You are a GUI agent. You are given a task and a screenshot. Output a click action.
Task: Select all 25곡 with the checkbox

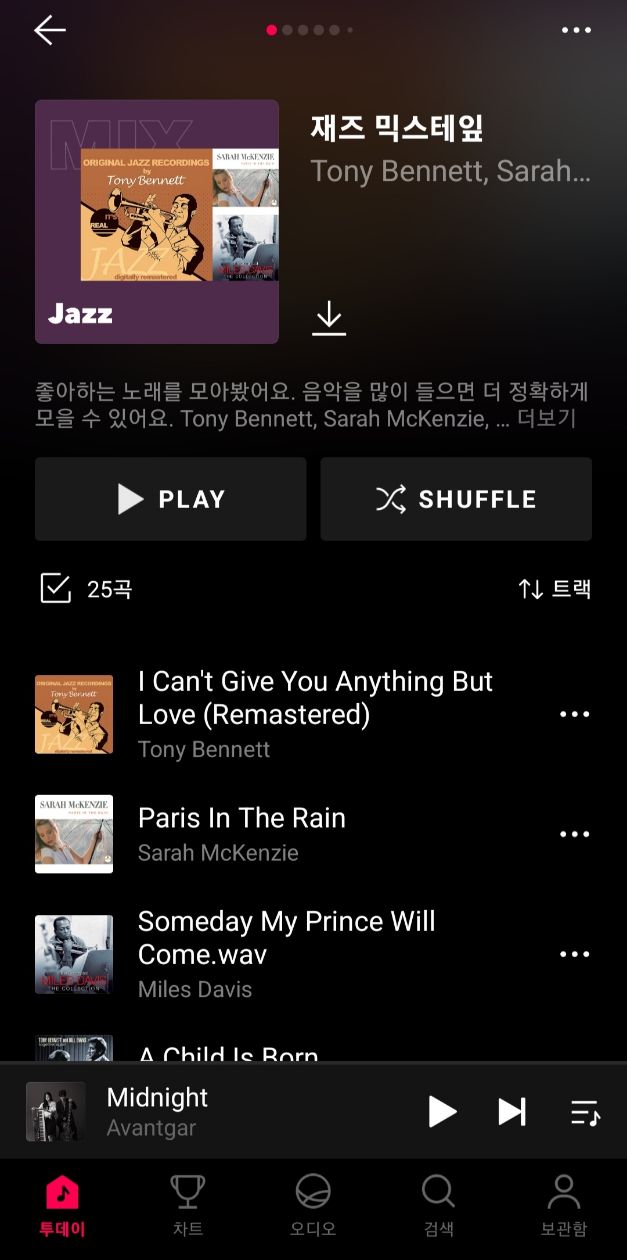pyautogui.click(x=56, y=589)
